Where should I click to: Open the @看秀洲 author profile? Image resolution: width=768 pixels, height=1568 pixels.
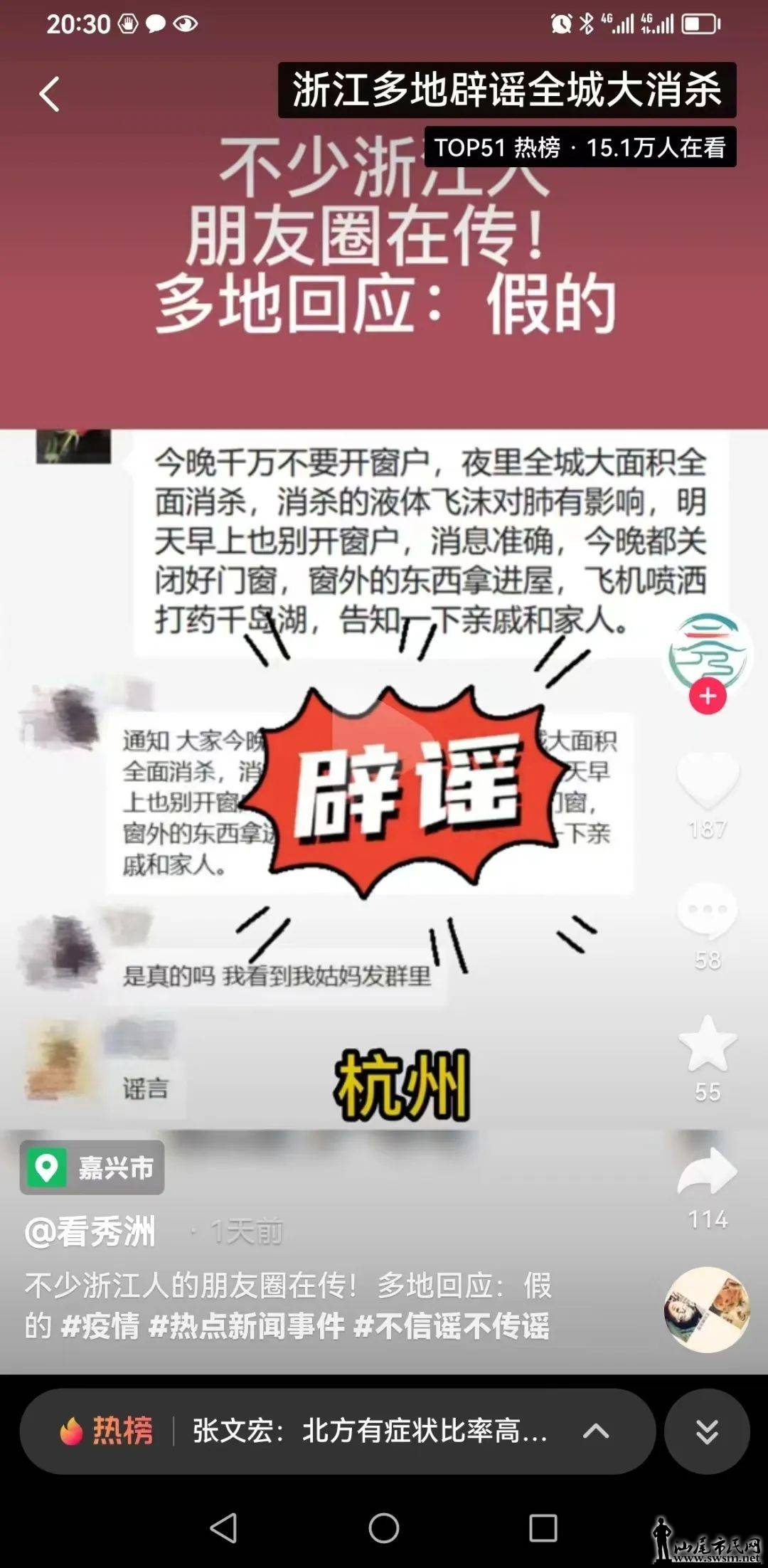90,1231
